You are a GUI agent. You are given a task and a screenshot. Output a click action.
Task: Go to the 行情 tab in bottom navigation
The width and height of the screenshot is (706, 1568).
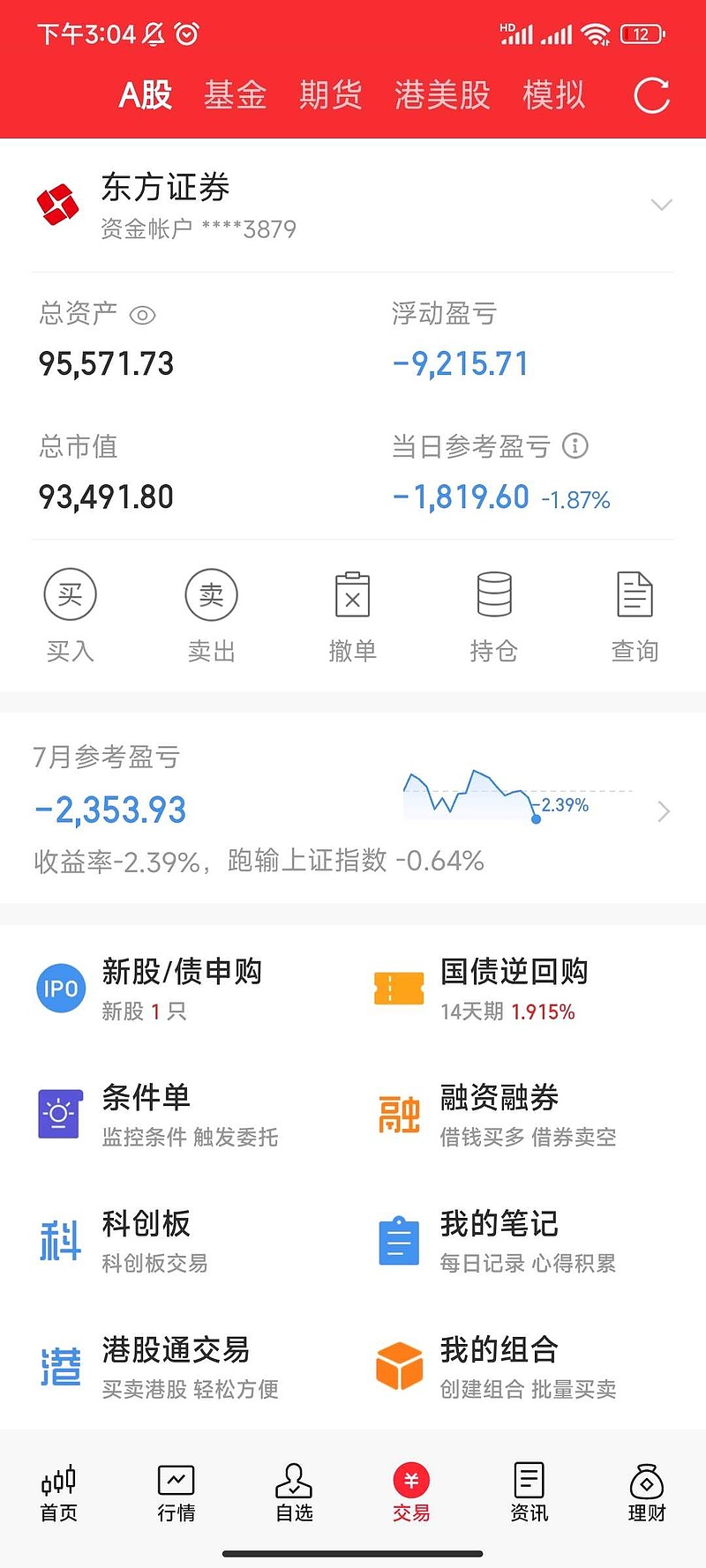tap(176, 1493)
